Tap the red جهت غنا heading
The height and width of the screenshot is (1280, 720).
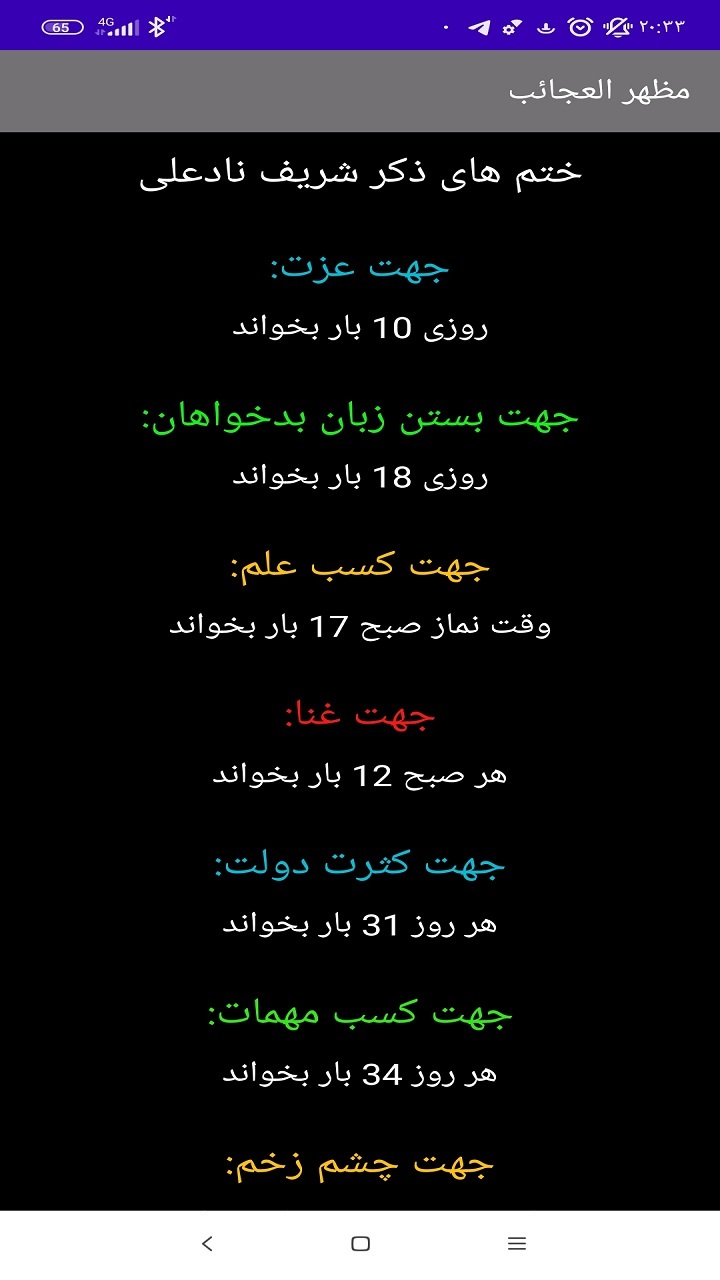360,714
